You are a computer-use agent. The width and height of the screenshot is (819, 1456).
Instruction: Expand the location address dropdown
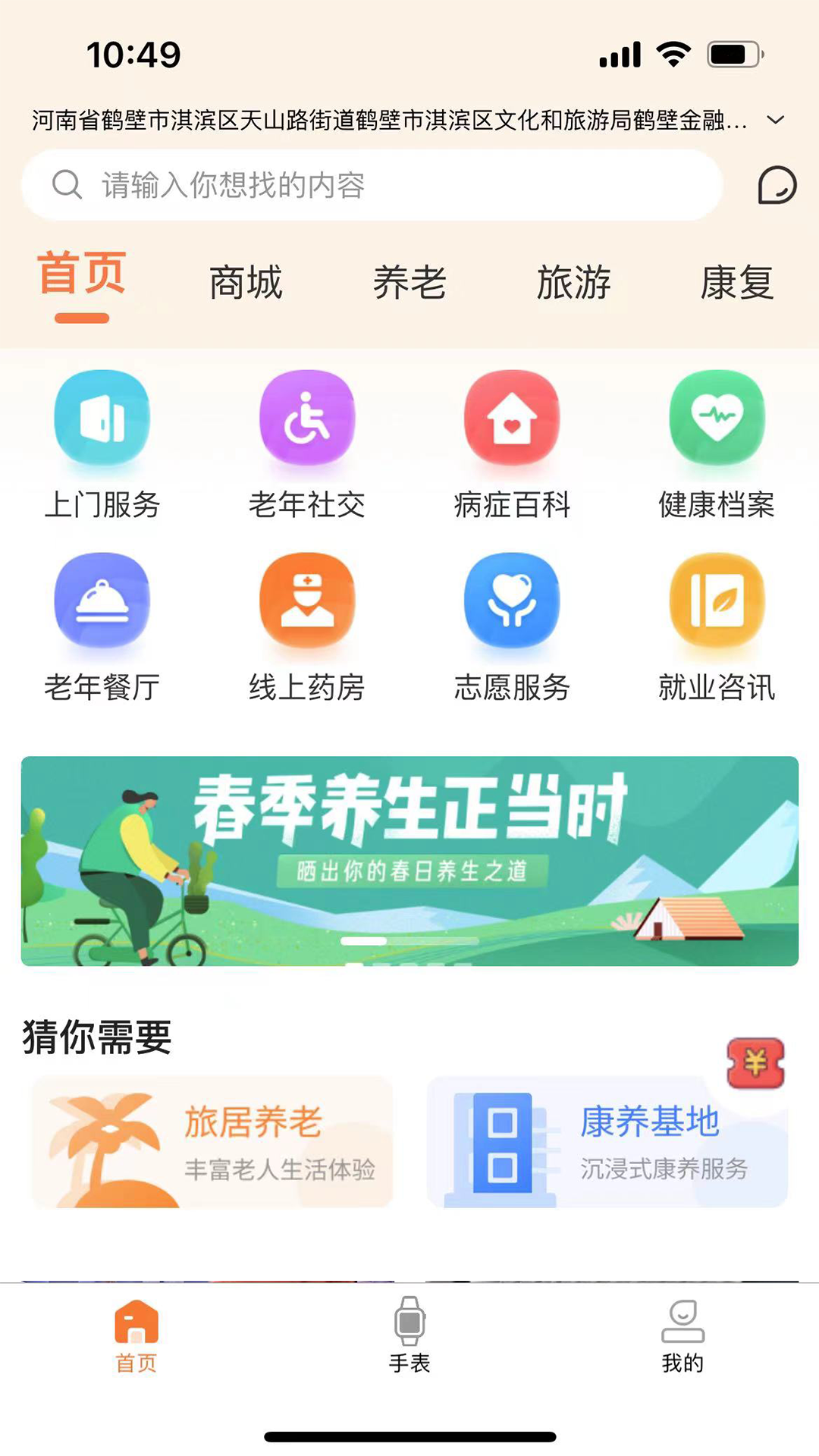pos(775,120)
